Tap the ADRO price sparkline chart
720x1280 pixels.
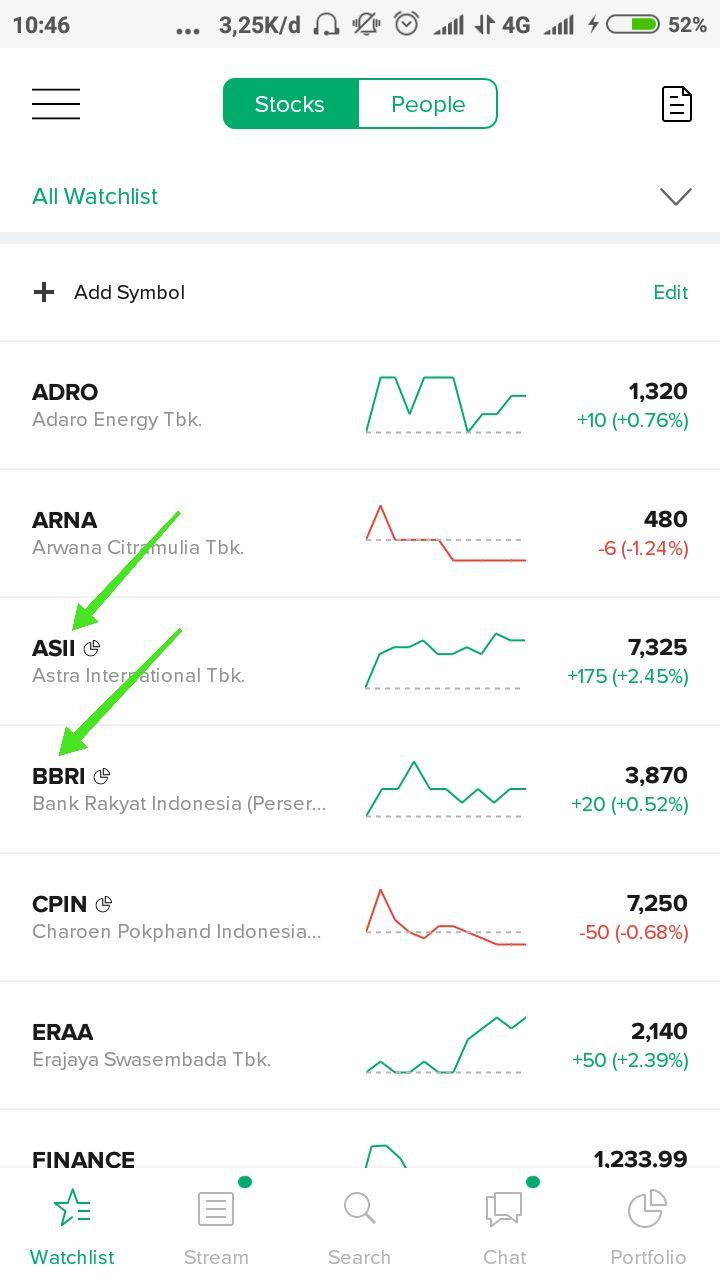pyautogui.click(x=445, y=404)
